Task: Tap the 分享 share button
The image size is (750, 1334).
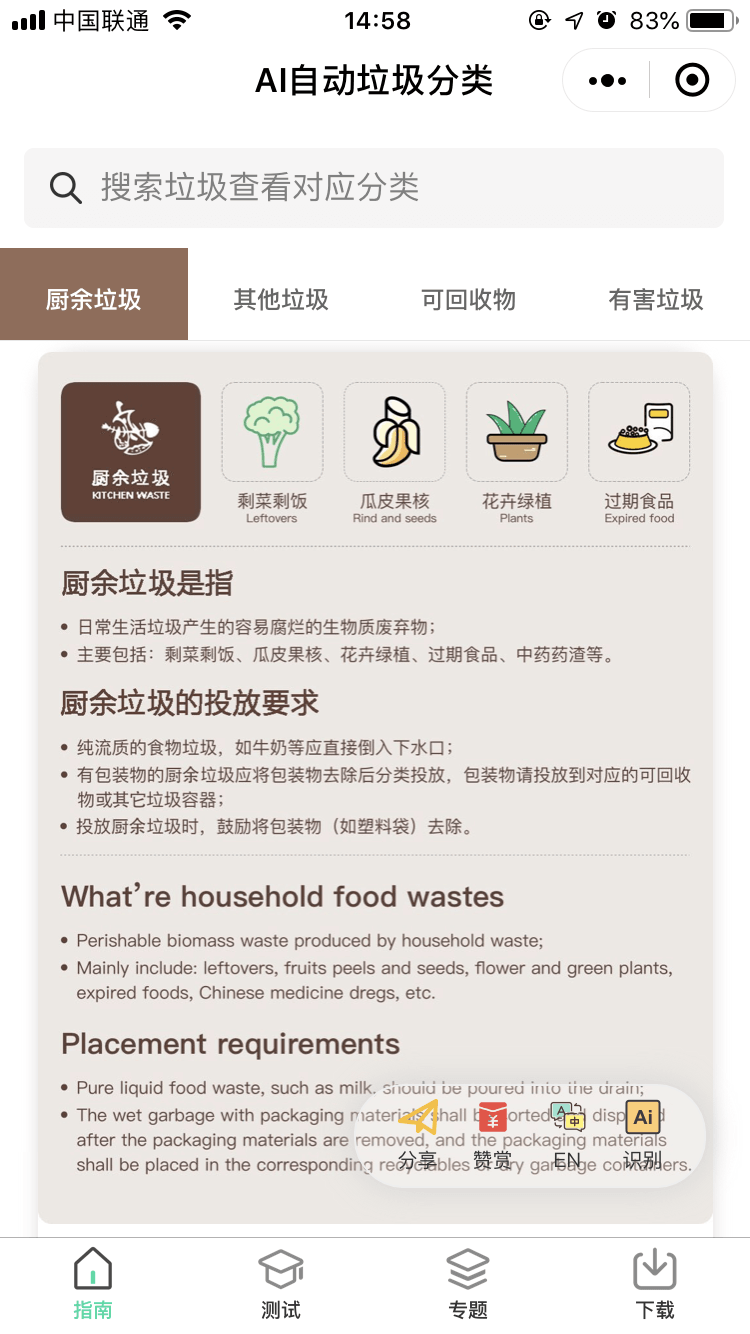Action: (418, 1134)
